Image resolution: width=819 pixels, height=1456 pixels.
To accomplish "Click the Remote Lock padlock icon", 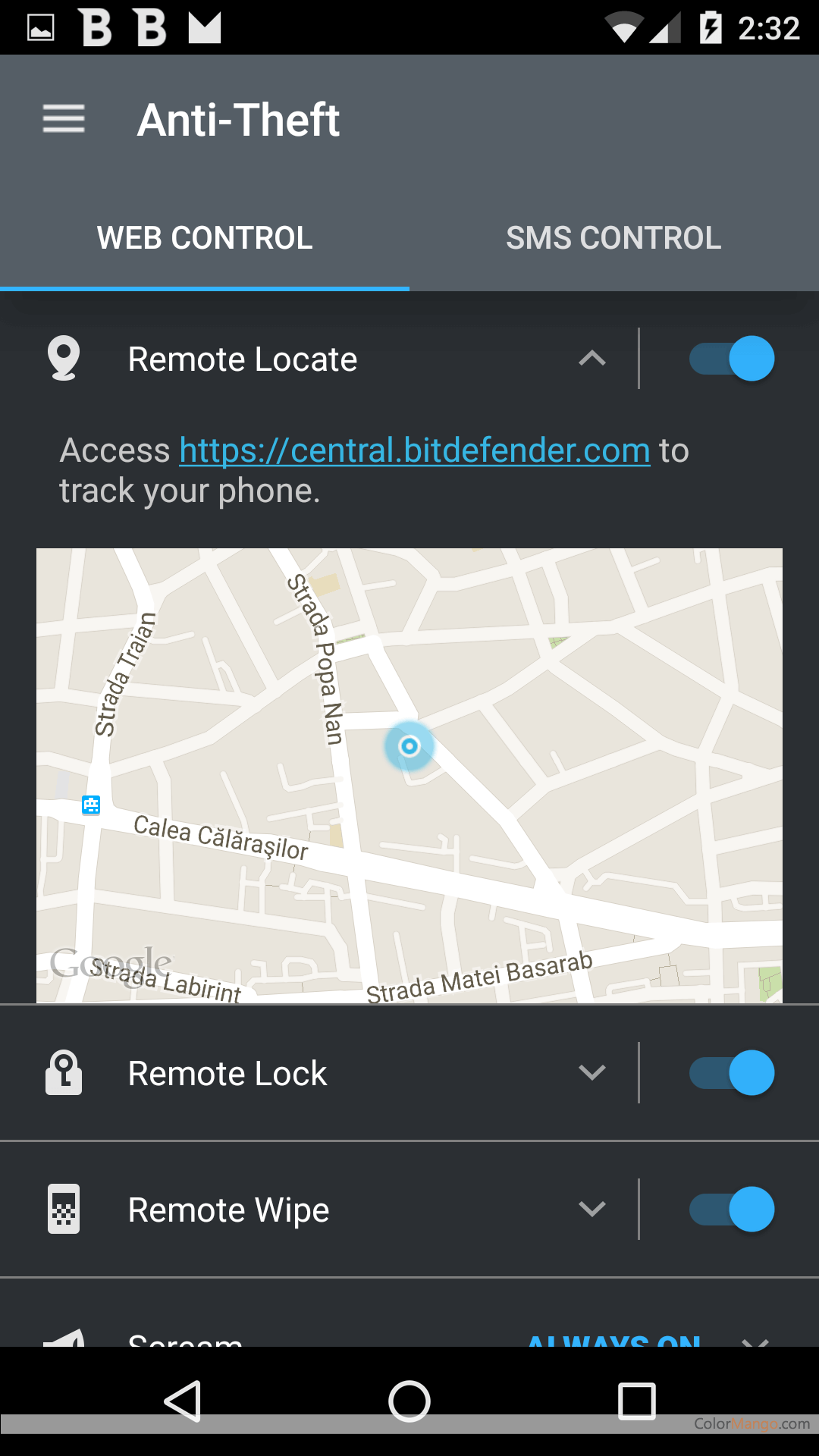I will click(x=64, y=1072).
